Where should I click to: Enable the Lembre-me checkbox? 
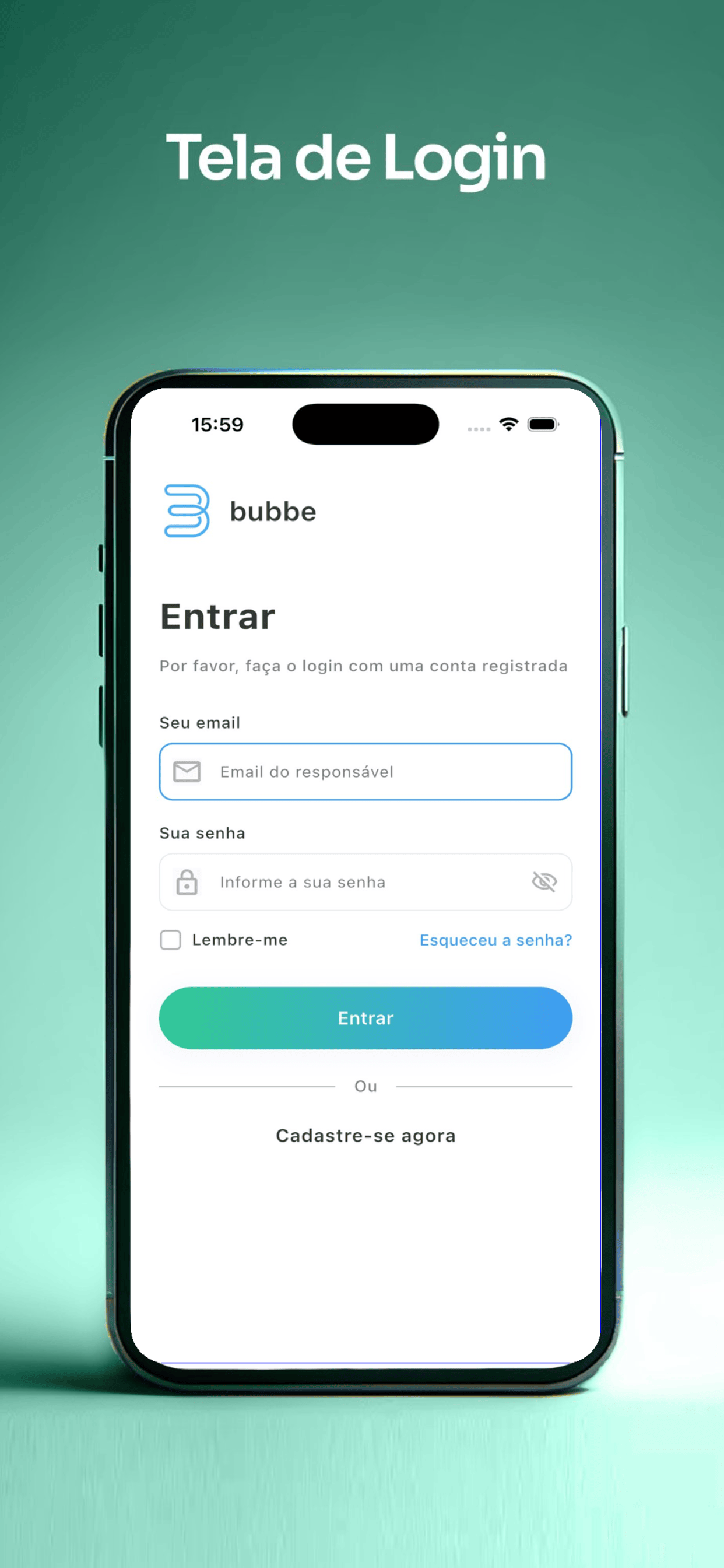(x=170, y=940)
